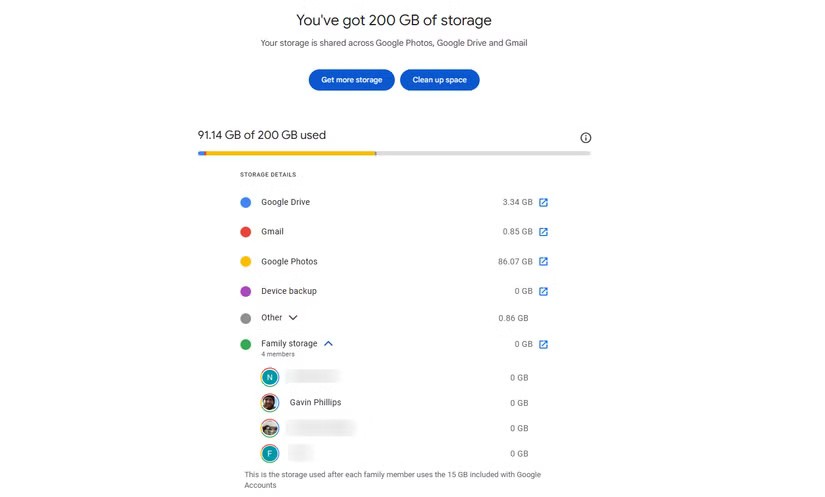Image resolution: width=825 pixels, height=497 pixels.
Task: Open Gmail via its external link icon
Action: [x=544, y=232]
